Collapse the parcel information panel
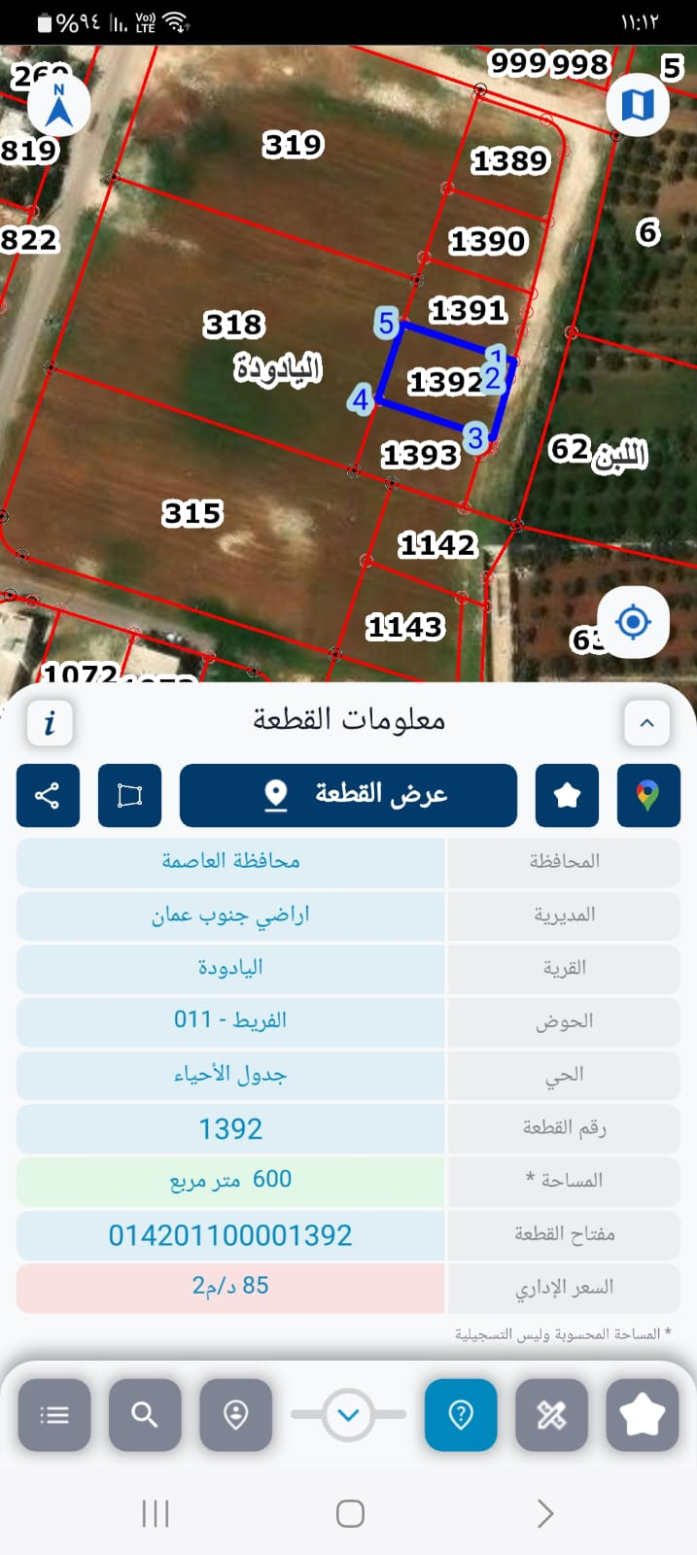697x1555 pixels. [646, 722]
